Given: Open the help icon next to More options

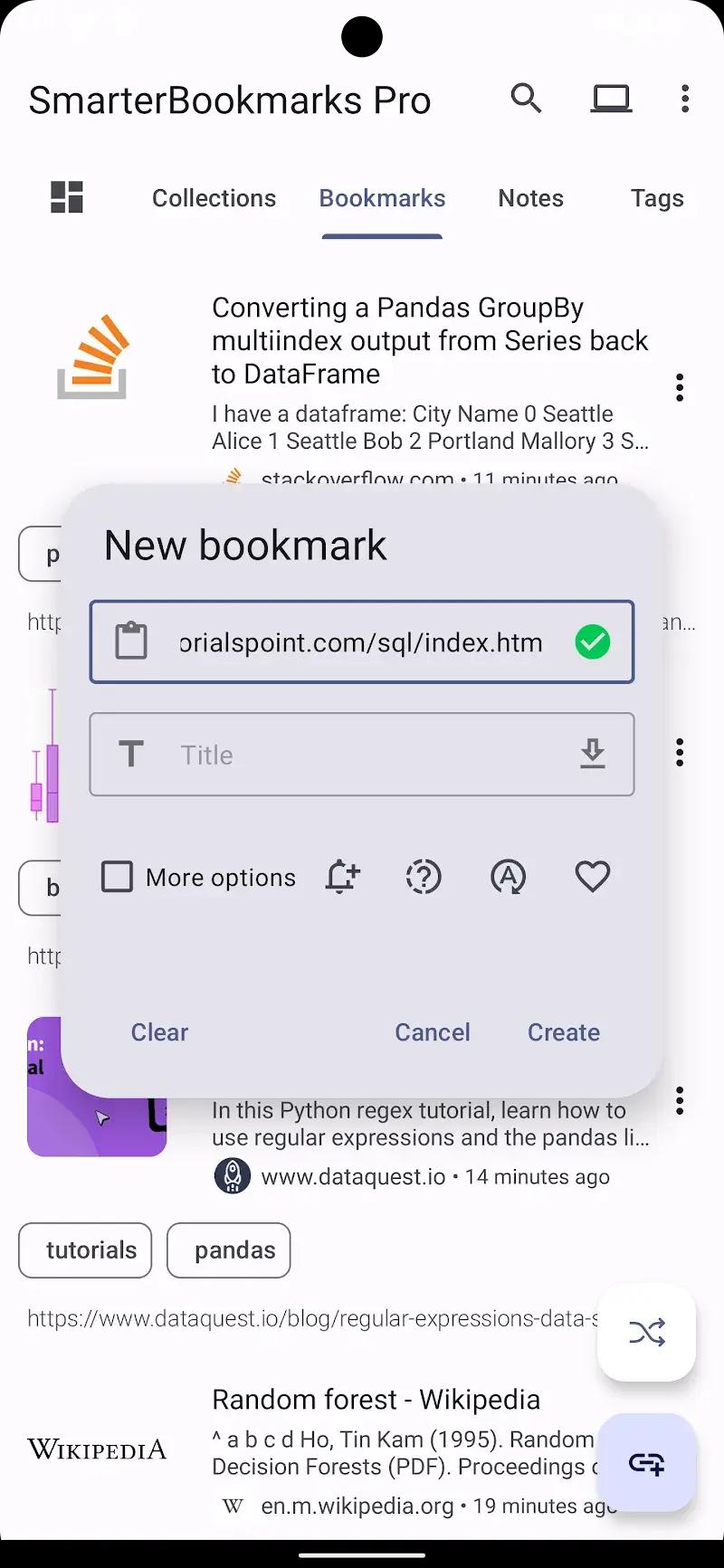Looking at the screenshot, I should [423, 877].
